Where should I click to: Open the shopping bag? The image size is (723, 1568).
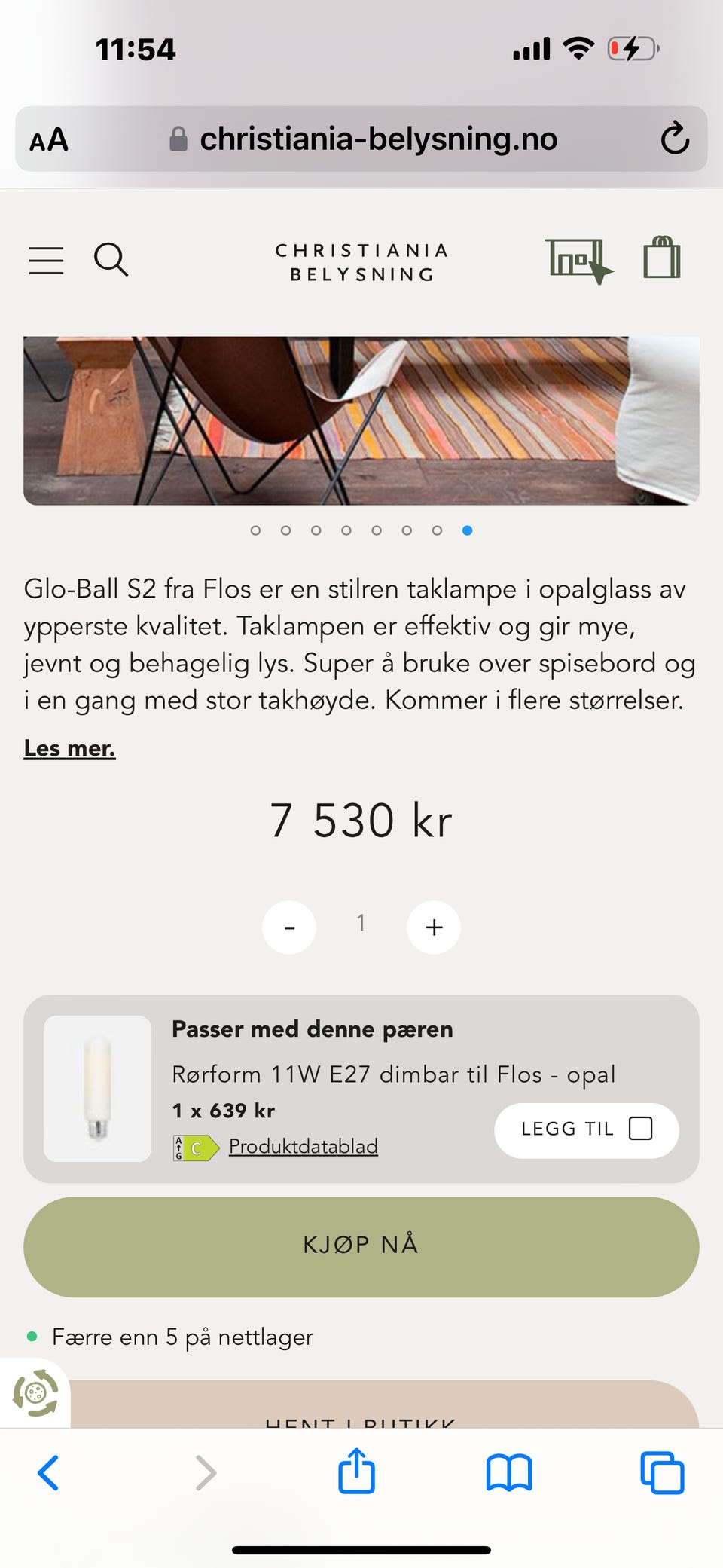pyautogui.click(x=661, y=258)
